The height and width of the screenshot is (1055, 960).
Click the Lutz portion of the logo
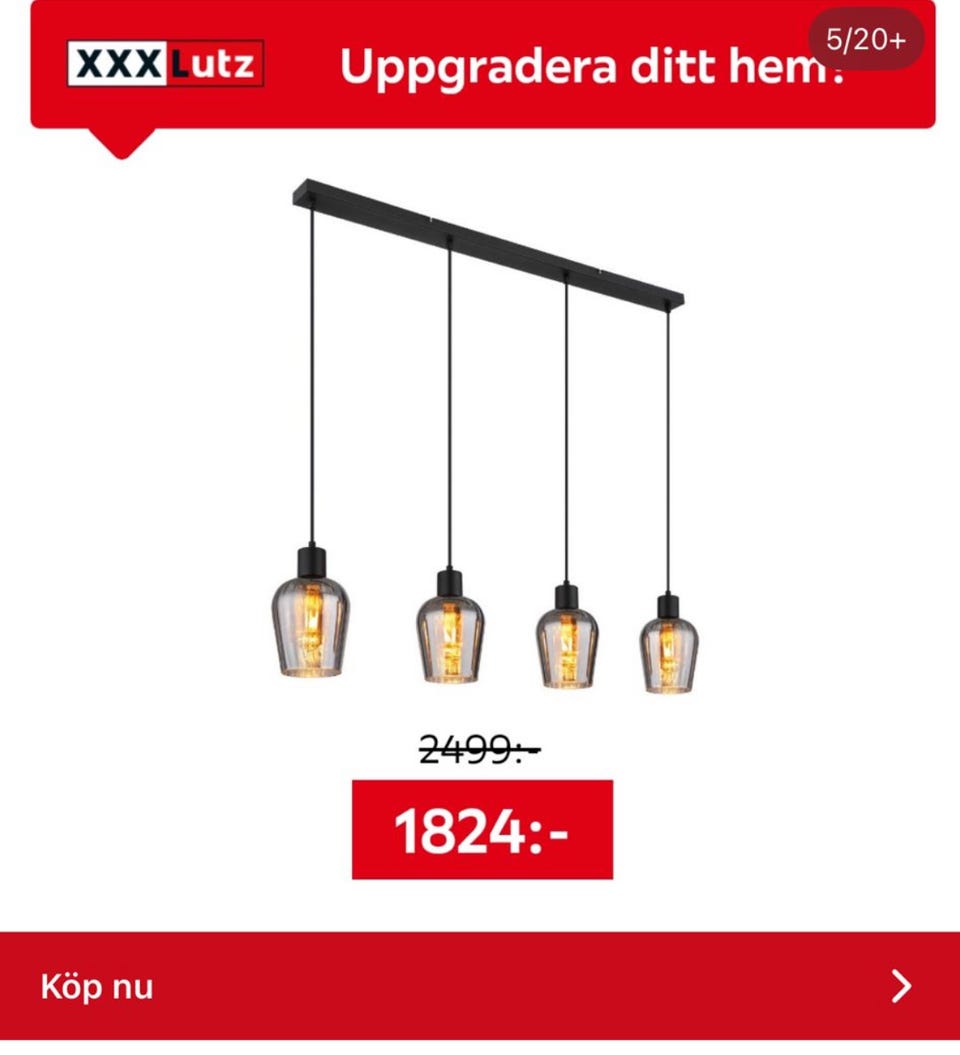click(216, 63)
